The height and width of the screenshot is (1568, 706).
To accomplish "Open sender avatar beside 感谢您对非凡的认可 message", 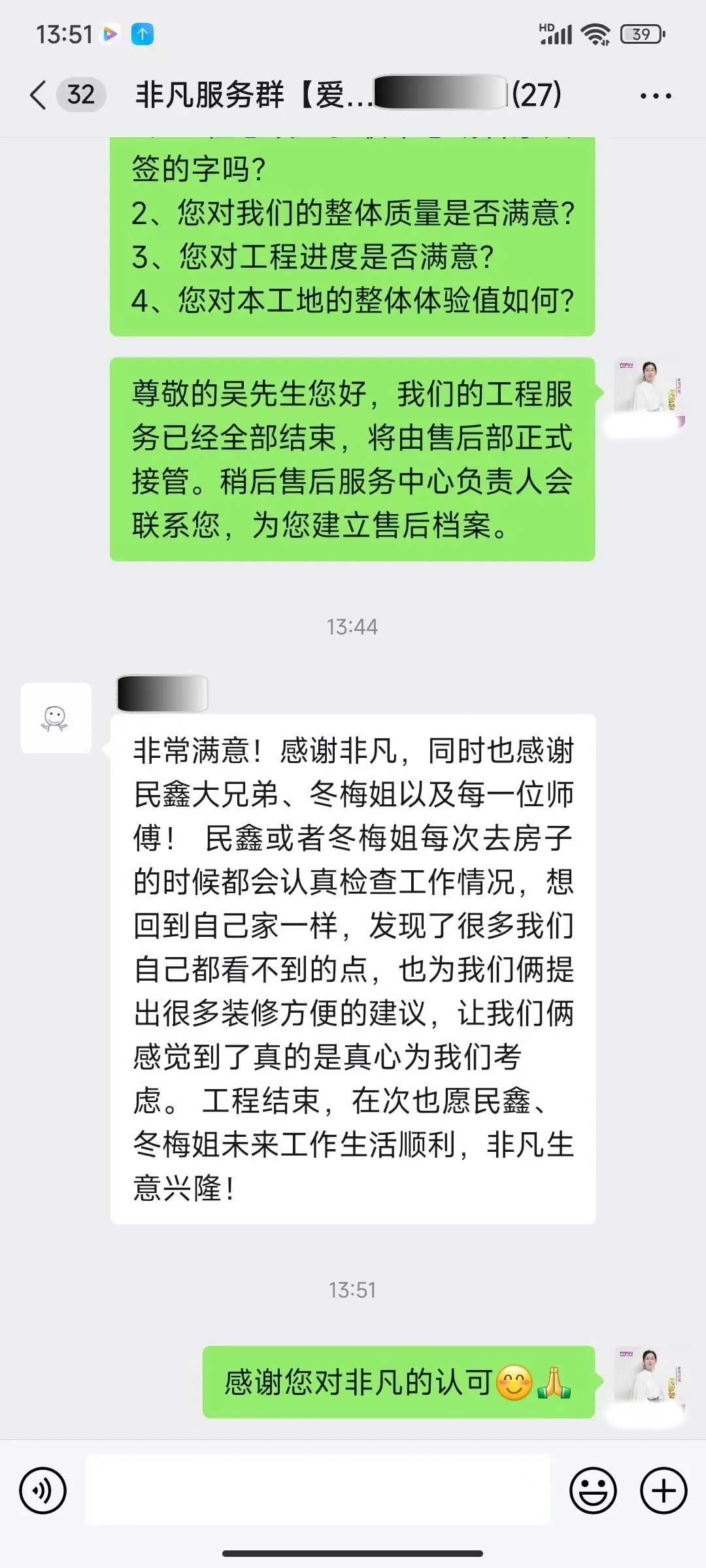I will (x=648, y=1381).
